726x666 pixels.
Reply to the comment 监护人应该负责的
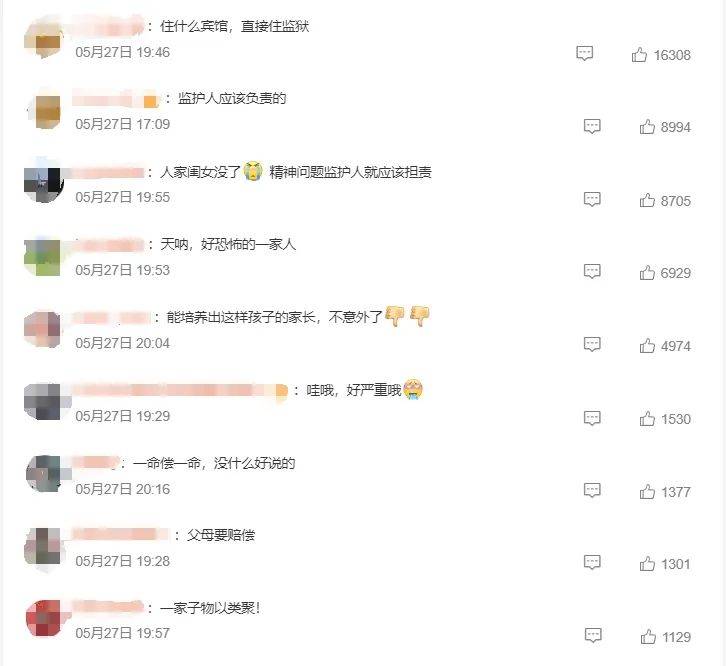click(592, 127)
